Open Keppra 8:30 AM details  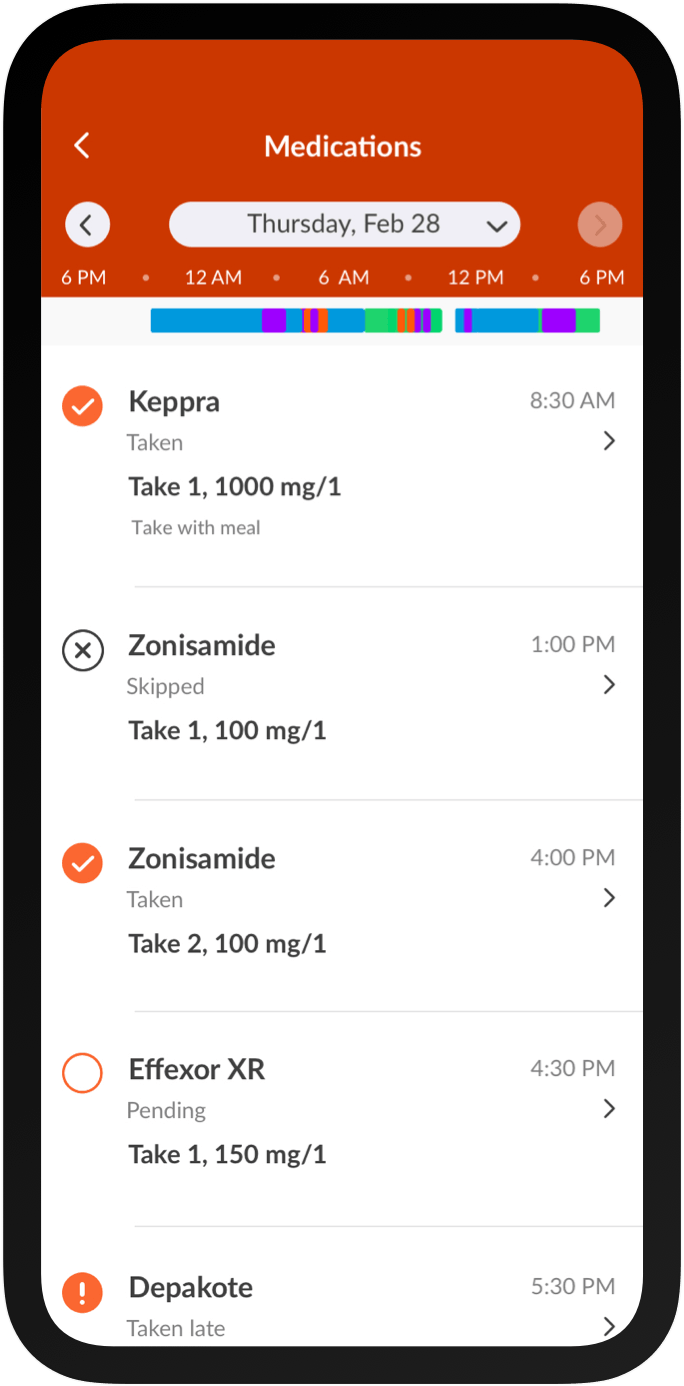tap(609, 441)
